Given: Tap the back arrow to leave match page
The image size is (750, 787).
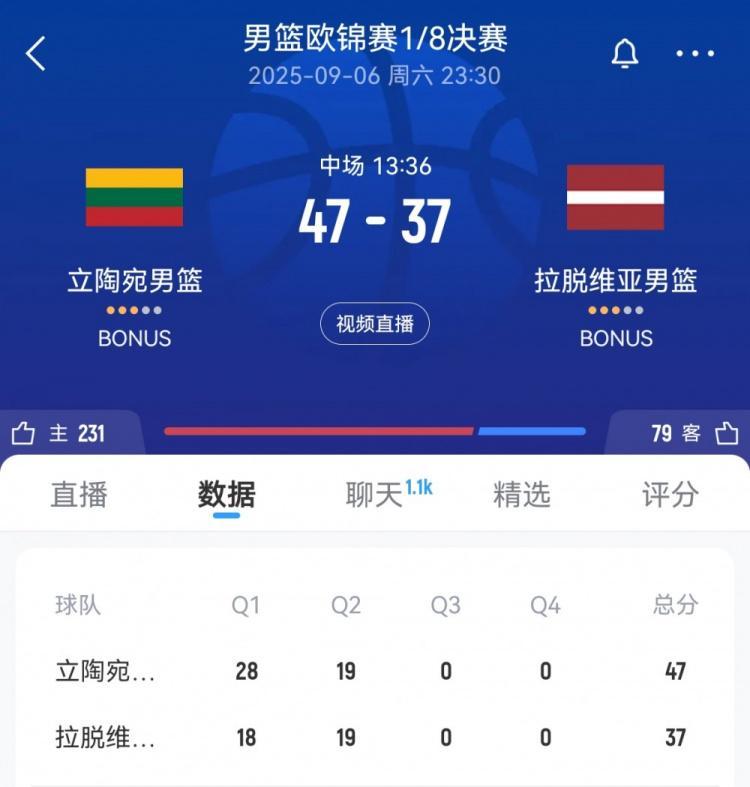Looking at the screenshot, I should [x=36, y=55].
